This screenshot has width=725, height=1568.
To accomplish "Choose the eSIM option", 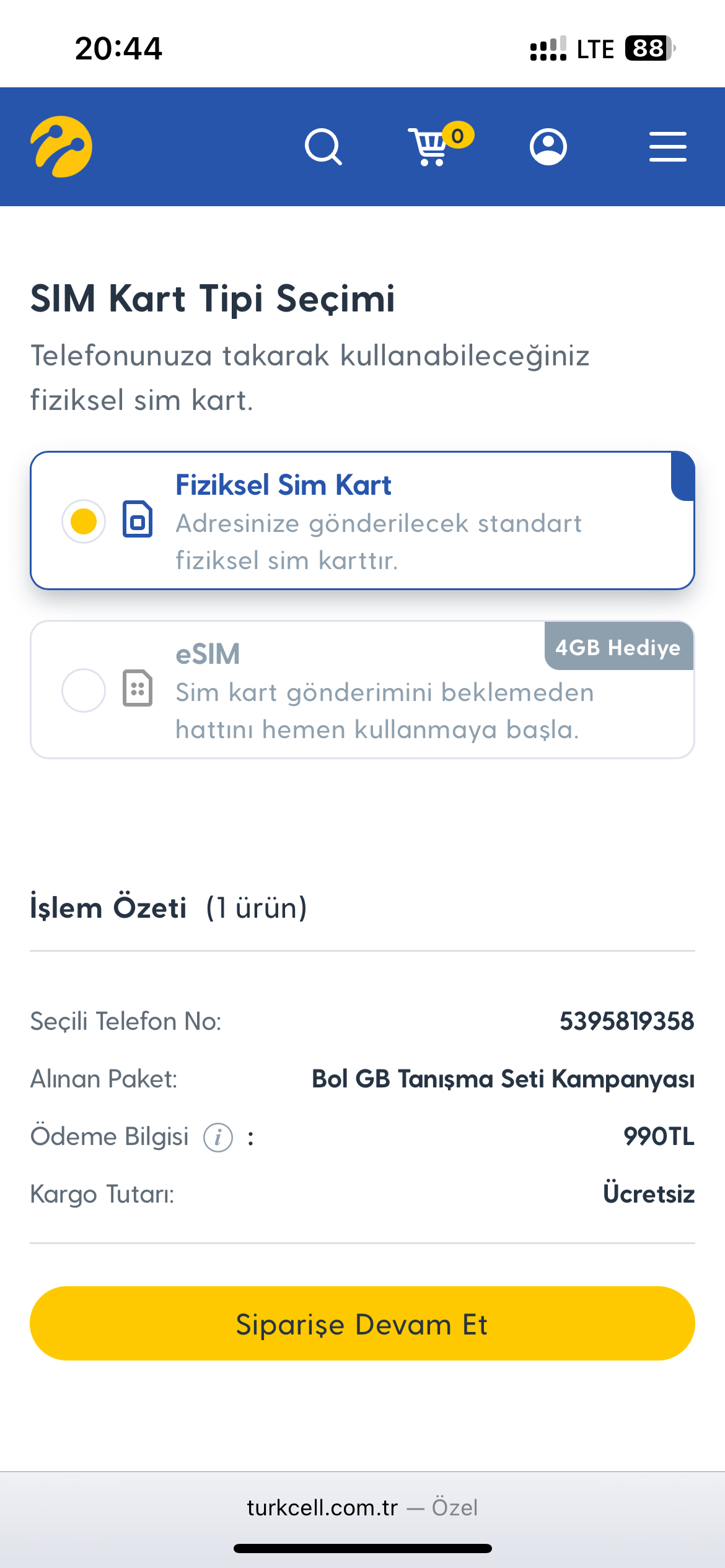I will pyautogui.click(x=362, y=689).
